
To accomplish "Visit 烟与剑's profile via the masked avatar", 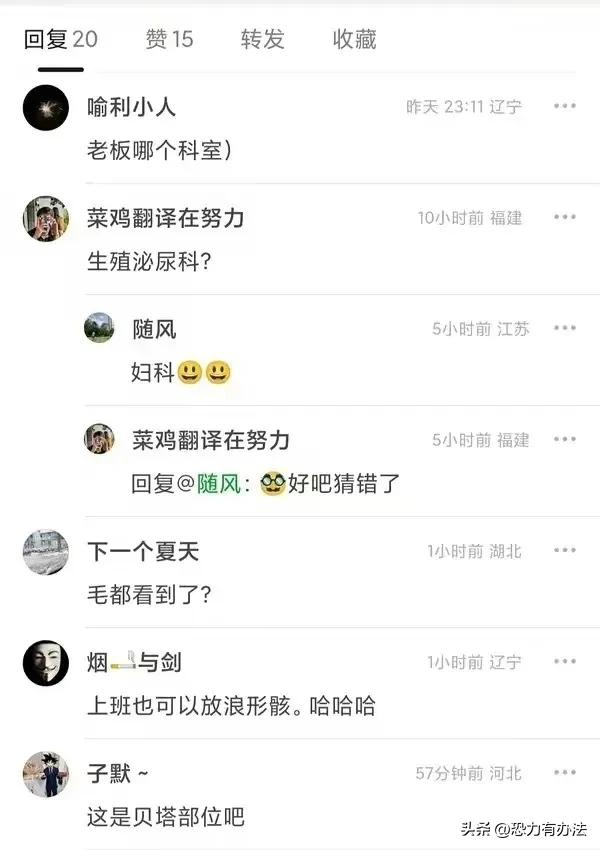I will tap(46, 663).
